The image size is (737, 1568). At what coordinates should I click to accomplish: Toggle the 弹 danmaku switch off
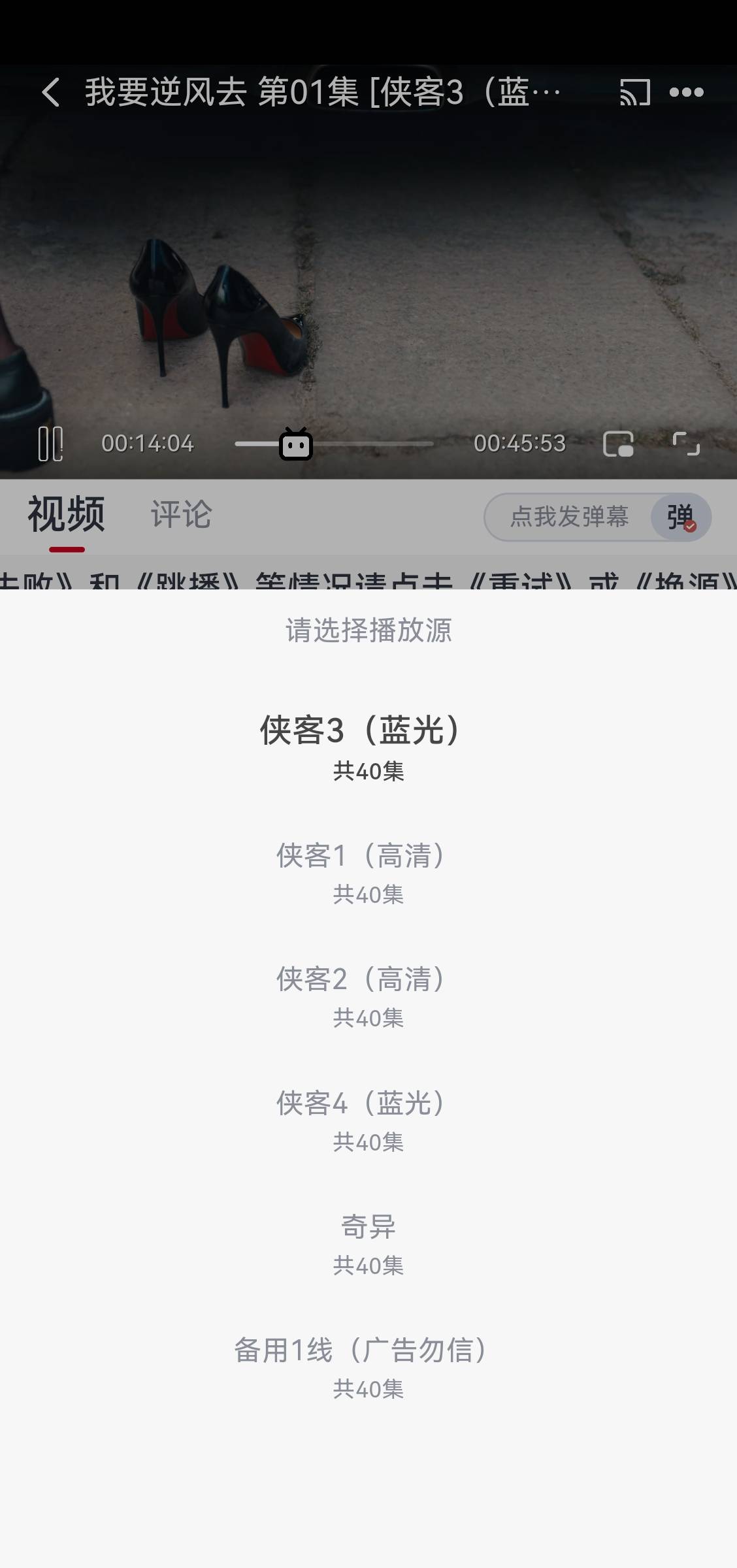point(681,516)
